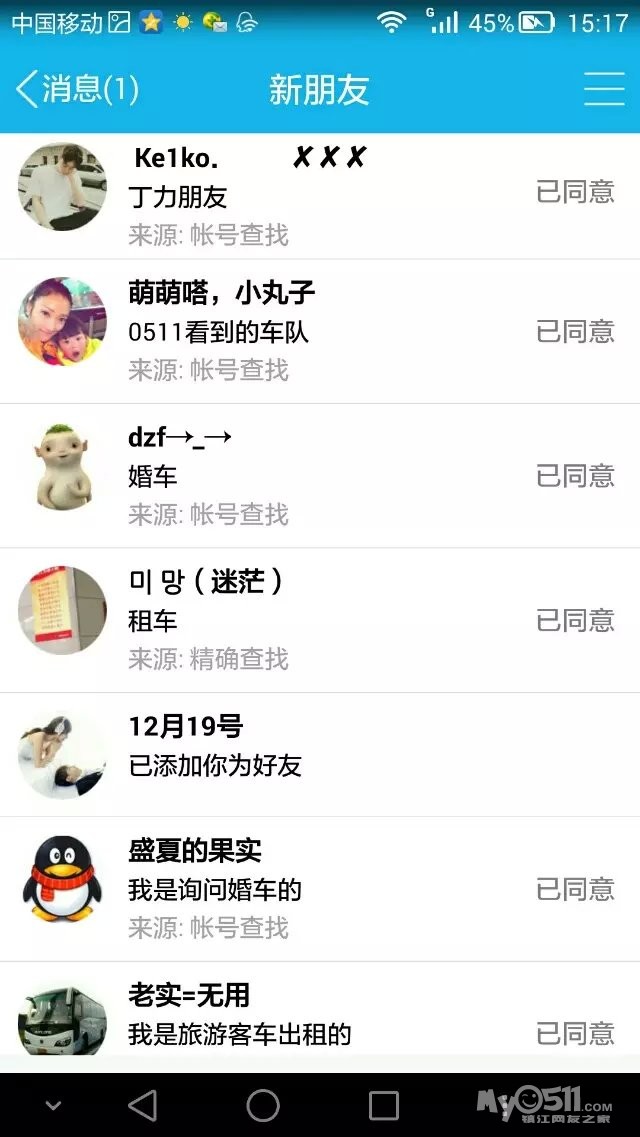View 盛夏的果实 friend request
The height and width of the screenshot is (1137, 640).
[320, 889]
